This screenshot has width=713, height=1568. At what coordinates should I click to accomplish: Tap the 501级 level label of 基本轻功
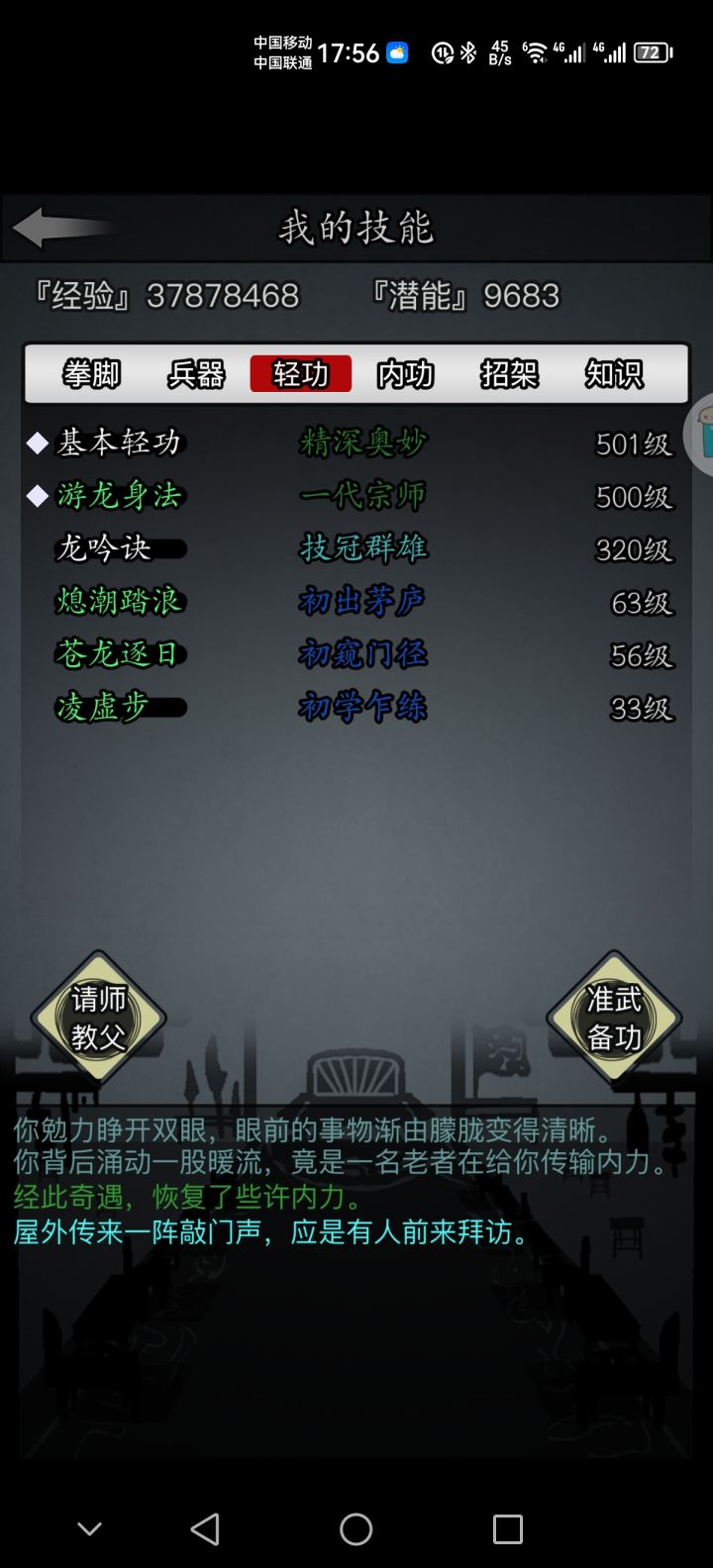coord(632,443)
